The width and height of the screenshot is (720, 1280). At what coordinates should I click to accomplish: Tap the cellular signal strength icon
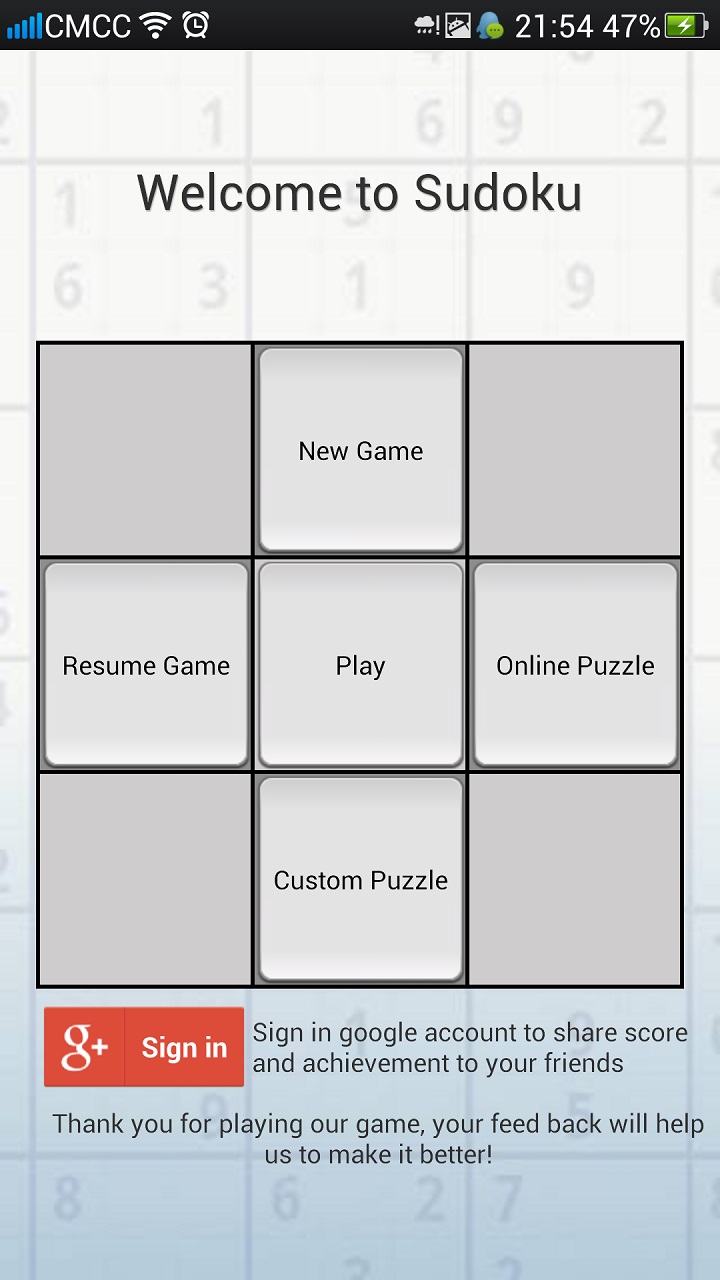(22, 24)
